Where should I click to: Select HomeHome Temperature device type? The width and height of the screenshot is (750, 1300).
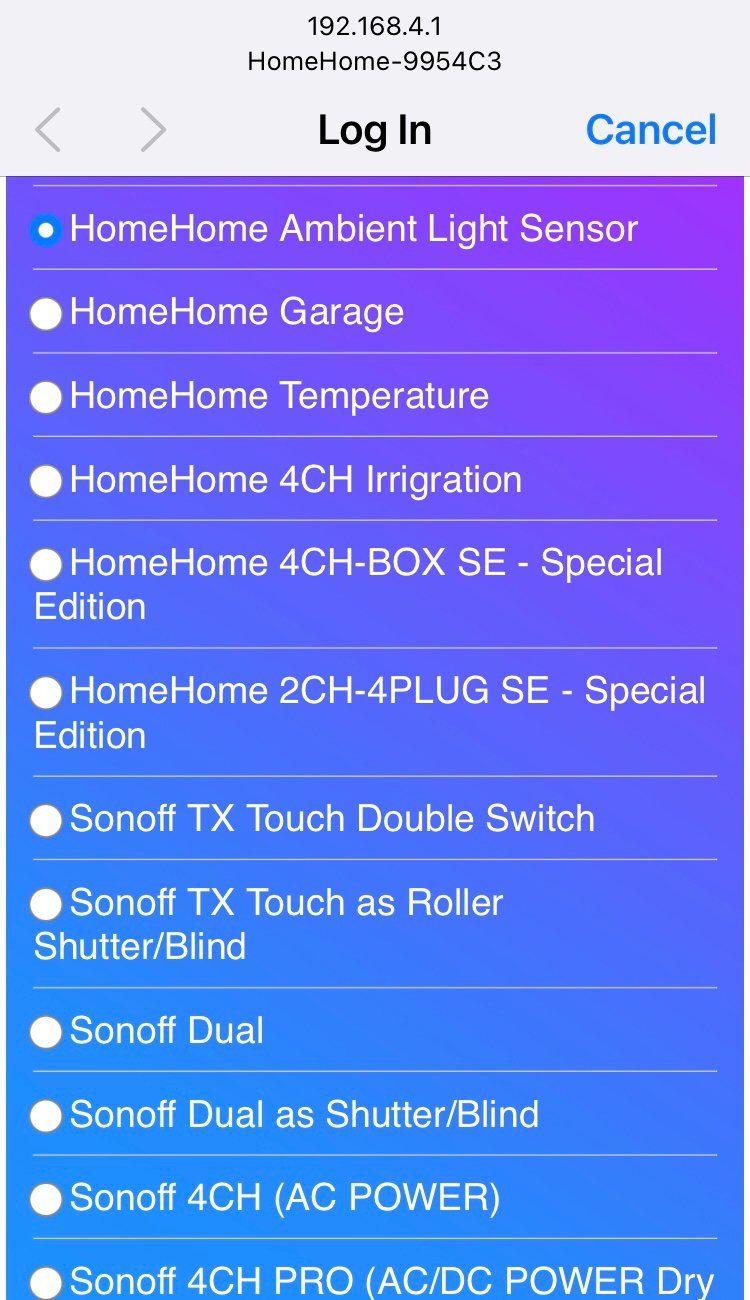point(46,398)
